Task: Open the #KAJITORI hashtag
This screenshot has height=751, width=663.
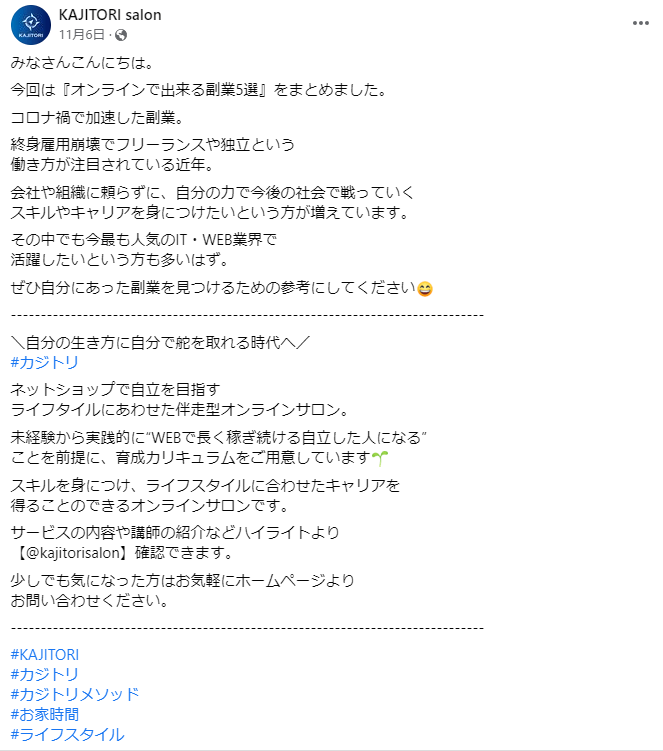Action: point(44,654)
